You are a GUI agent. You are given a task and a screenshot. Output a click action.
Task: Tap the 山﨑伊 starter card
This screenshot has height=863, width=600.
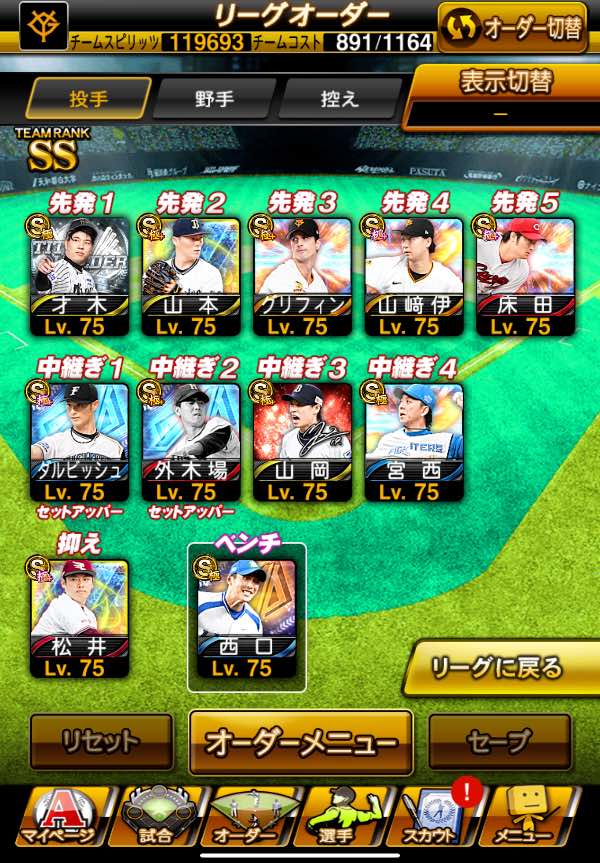coord(414,276)
